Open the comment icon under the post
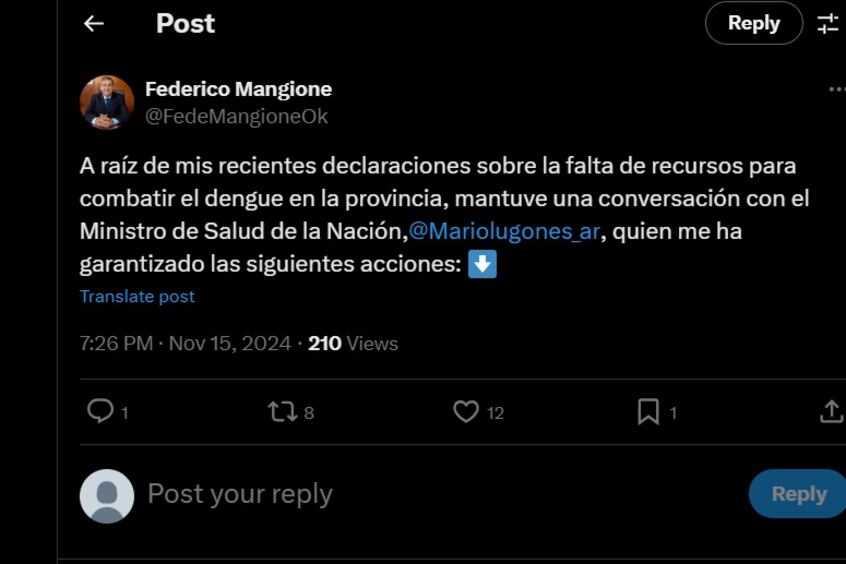This screenshot has width=846, height=564. tap(100, 411)
